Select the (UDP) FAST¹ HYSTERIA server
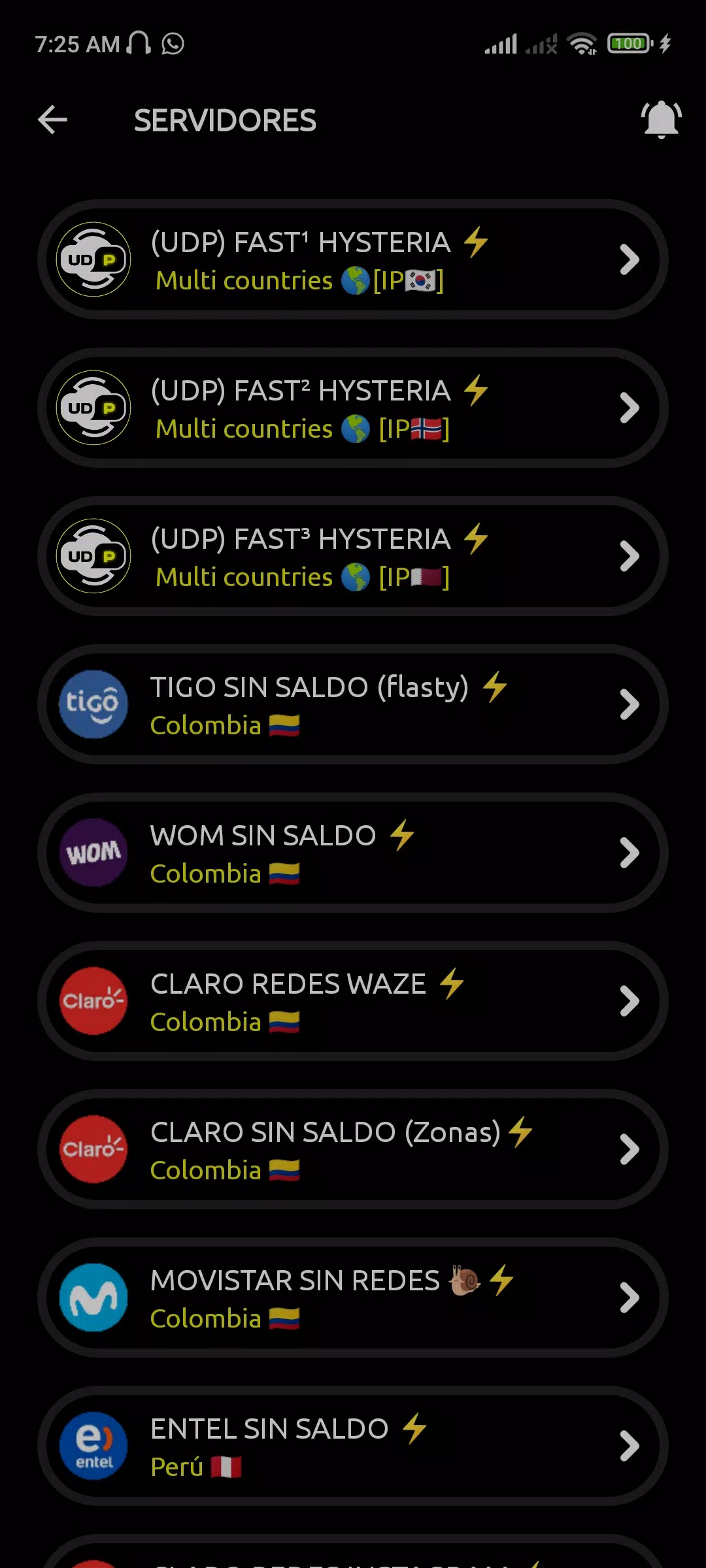Viewport: 706px width, 1568px height. [x=353, y=259]
